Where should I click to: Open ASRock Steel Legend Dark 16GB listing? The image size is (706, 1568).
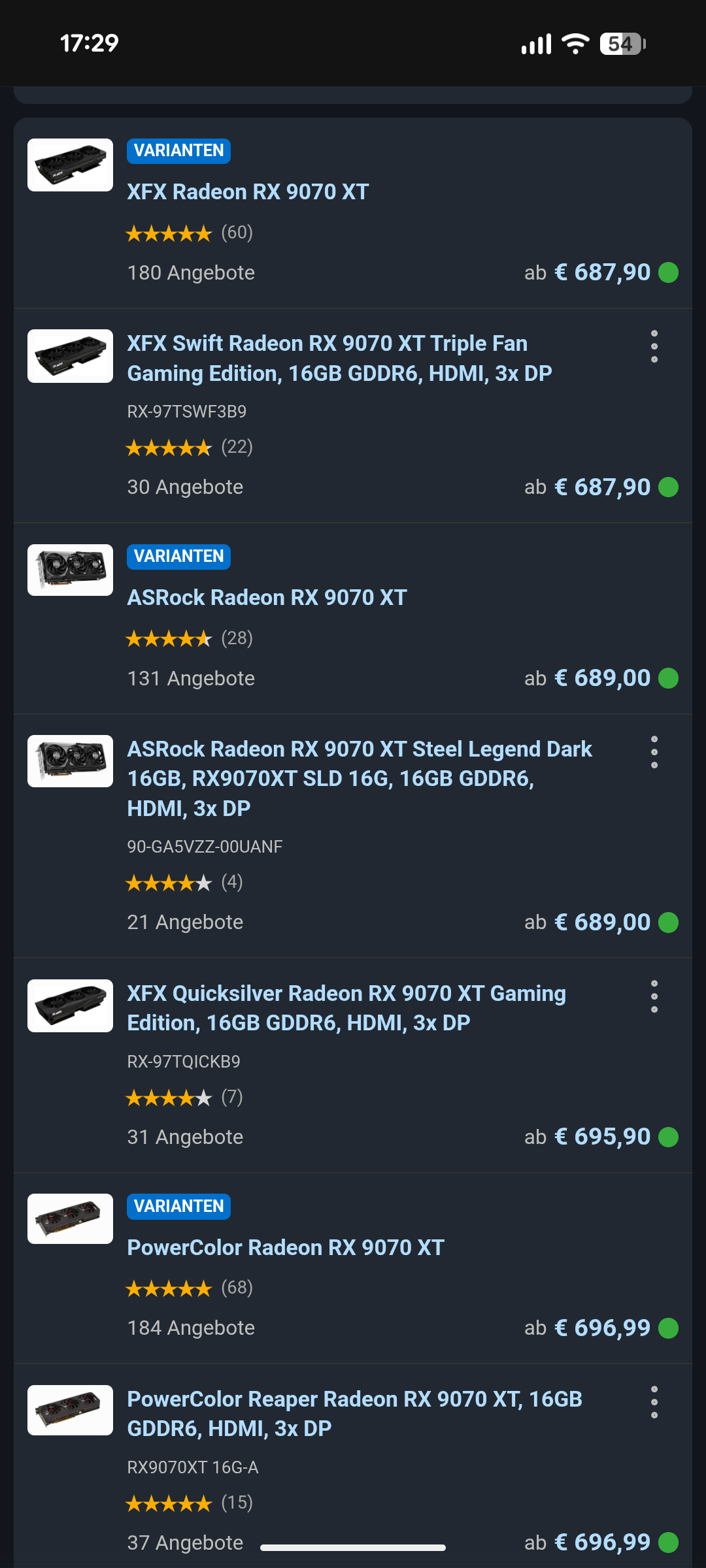(360, 779)
